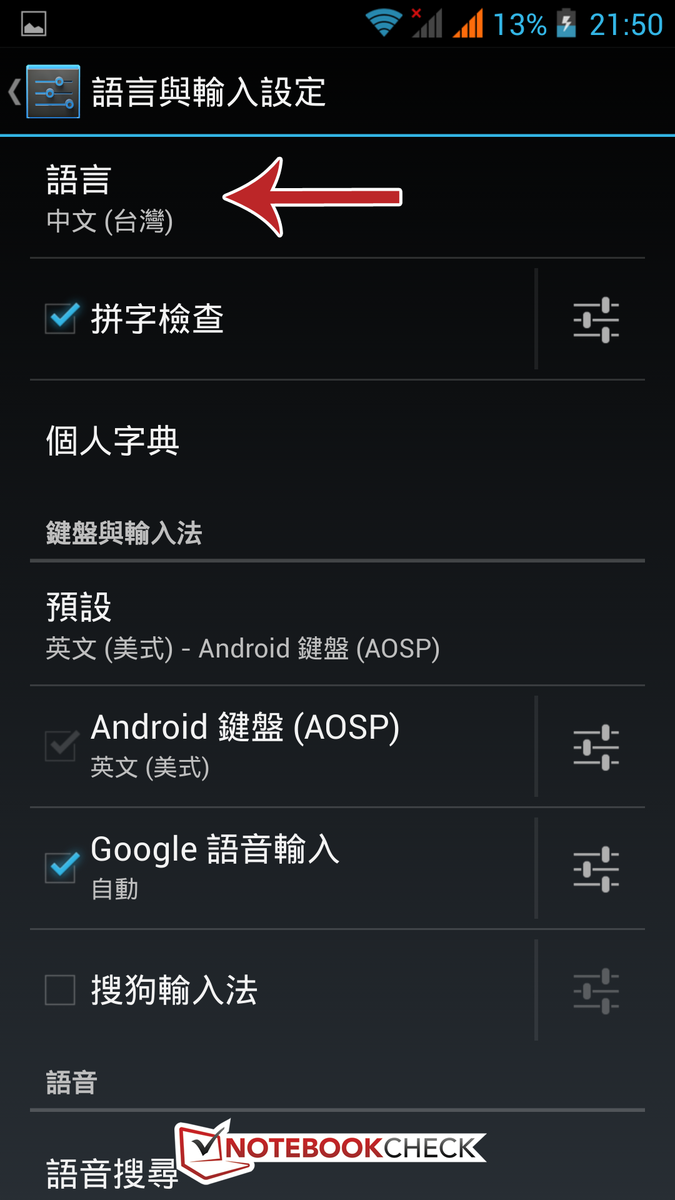Open settings for Google 語音輸入
Image resolution: width=675 pixels, height=1200 pixels.
click(595, 868)
